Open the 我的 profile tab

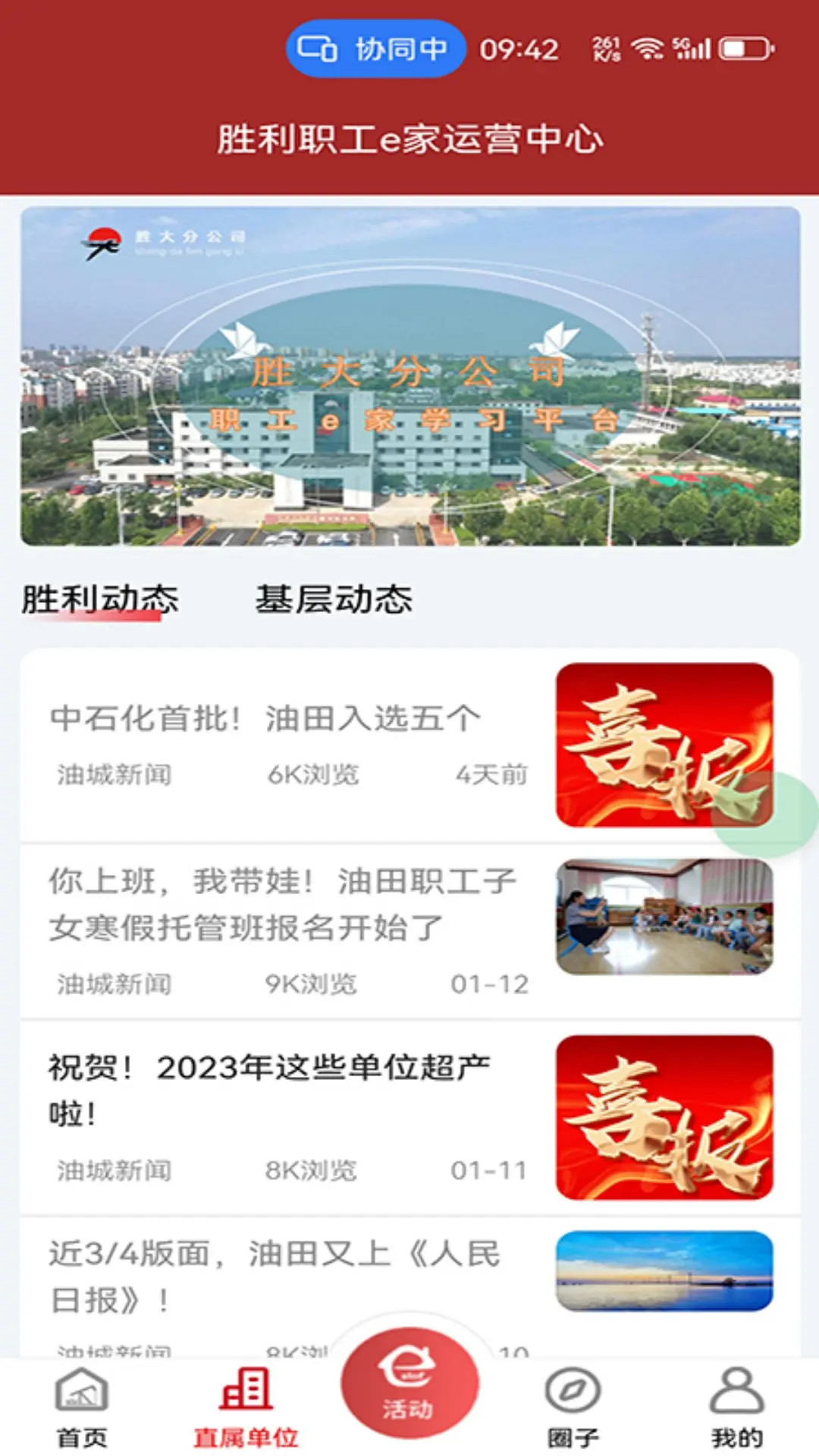pyautogui.click(x=736, y=1407)
